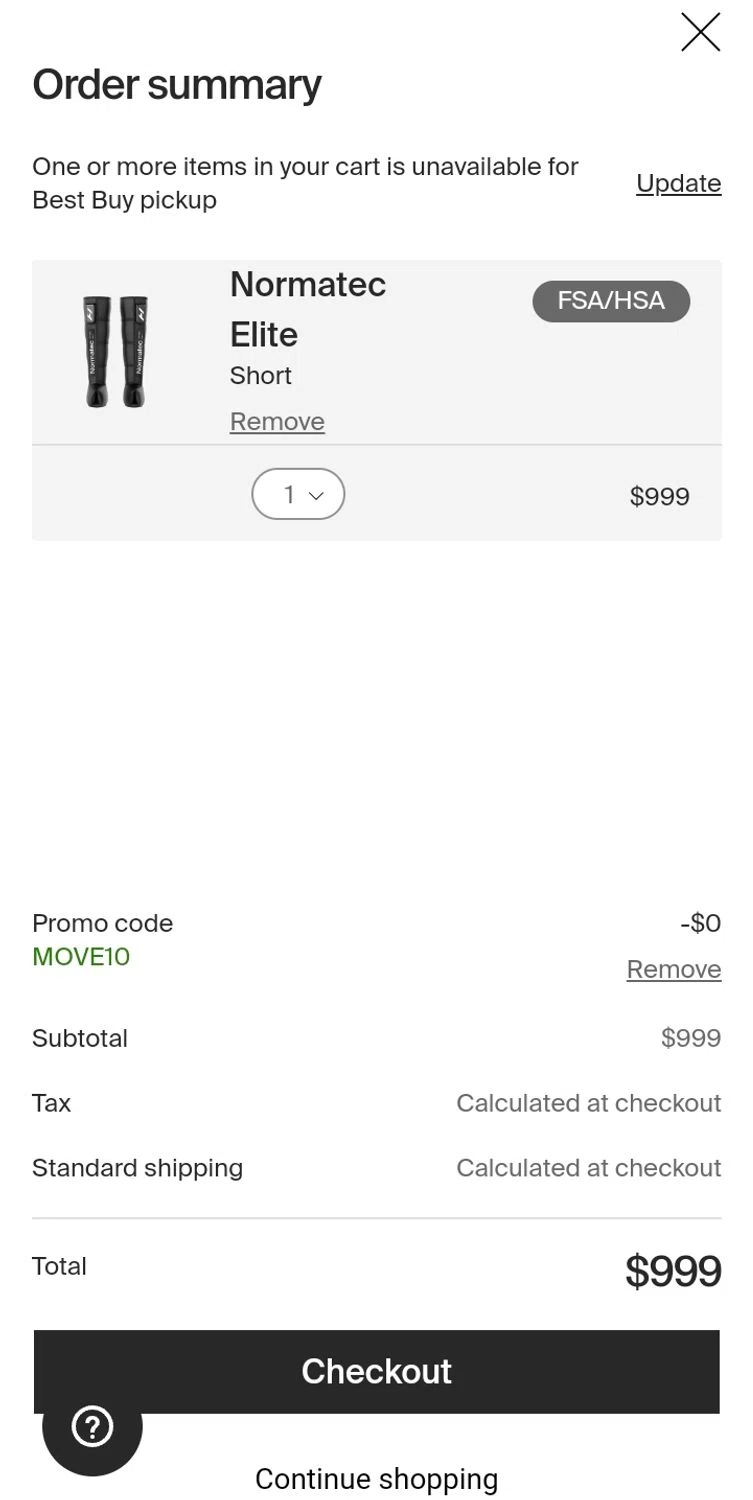Tap Continue shopping
Viewport: 753px width, 1500px height.
(x=376, y=1478)
